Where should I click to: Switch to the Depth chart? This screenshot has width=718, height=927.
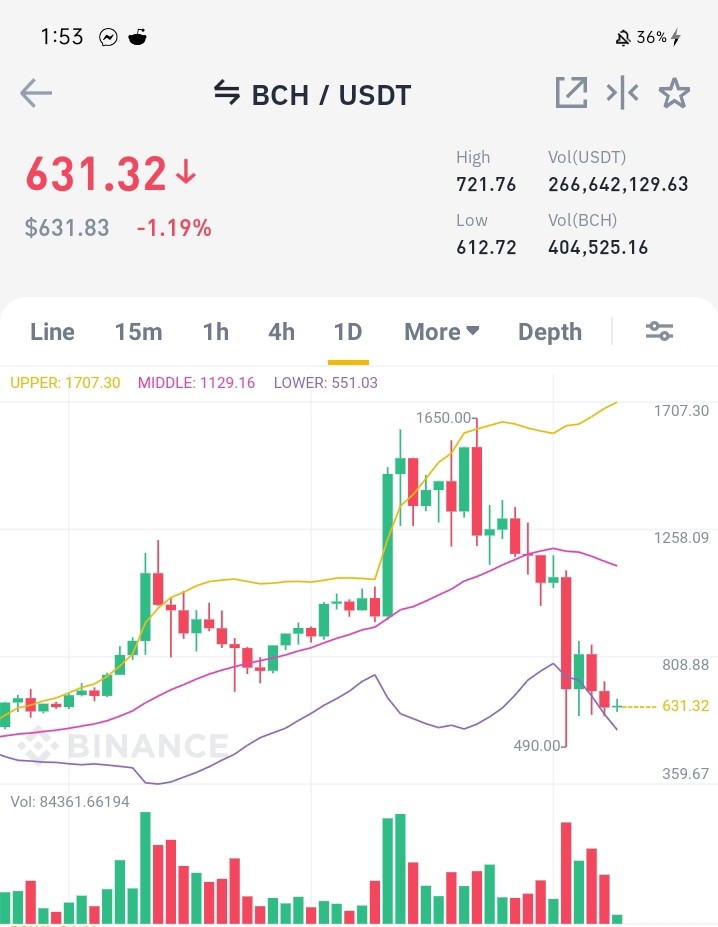[550, 332]
